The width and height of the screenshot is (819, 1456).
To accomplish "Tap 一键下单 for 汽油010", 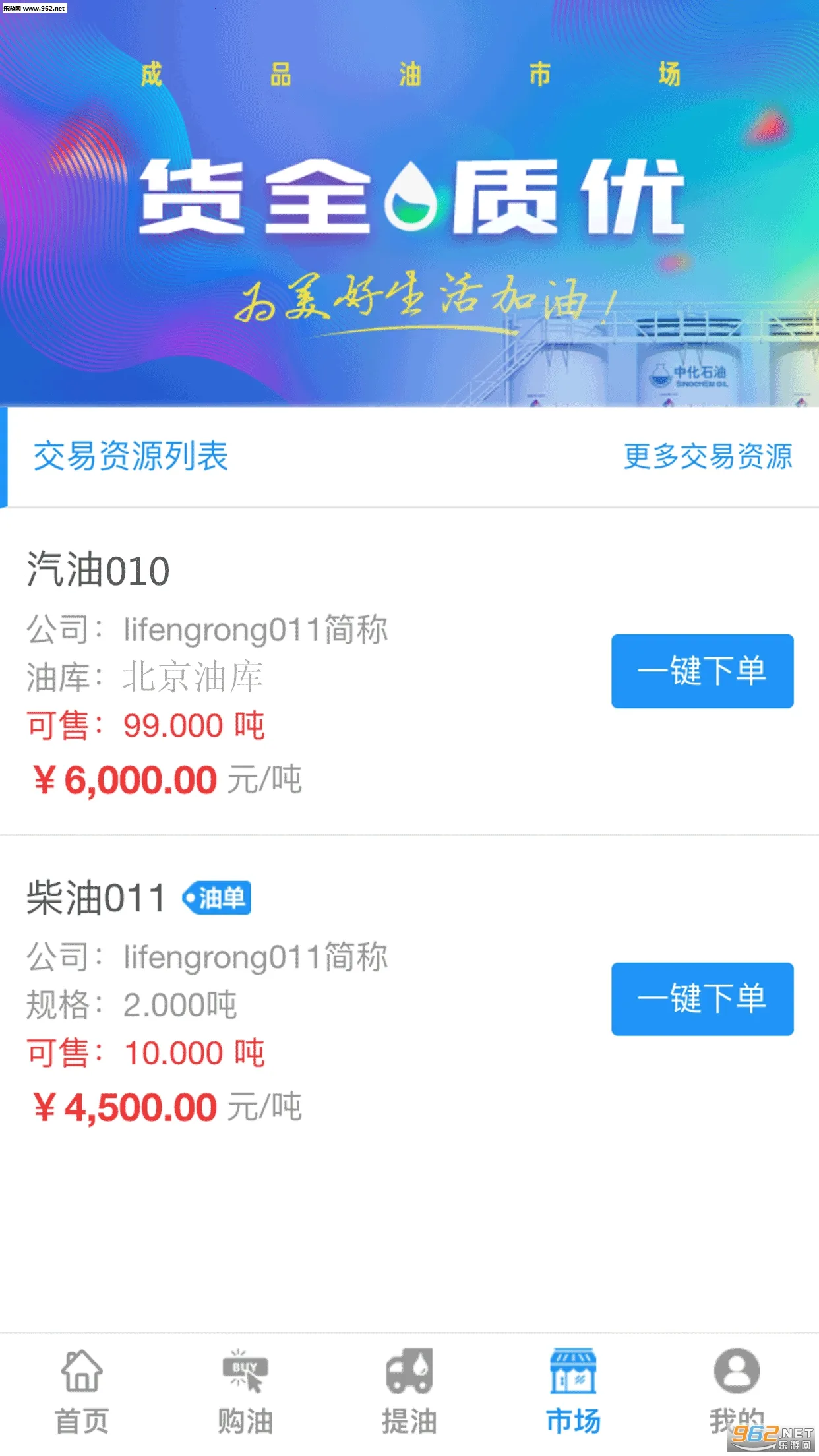I will click(702, 671).
